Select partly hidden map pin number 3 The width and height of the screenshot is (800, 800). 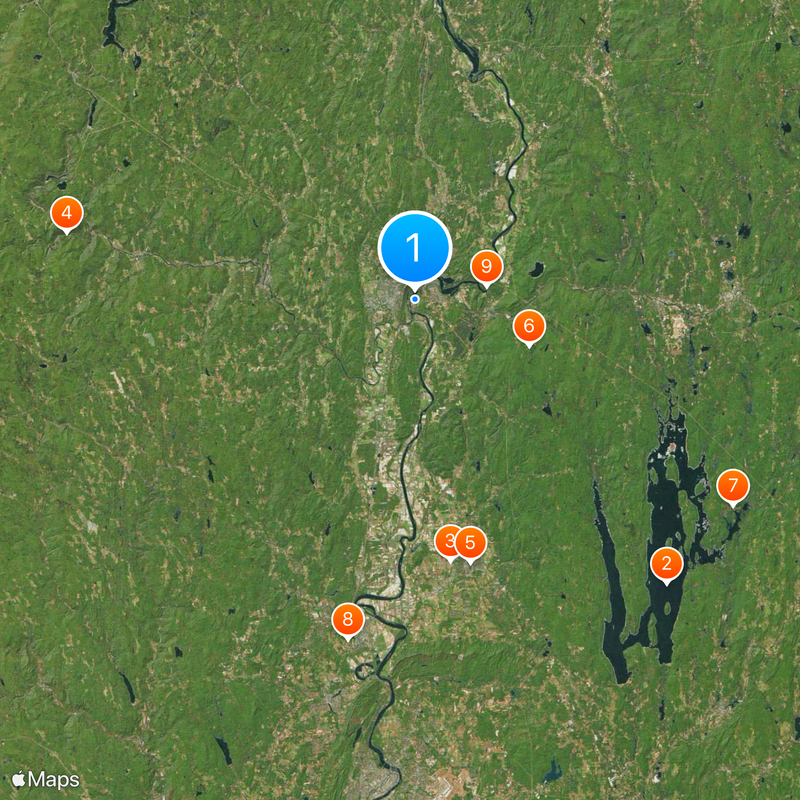click(446, 541)
